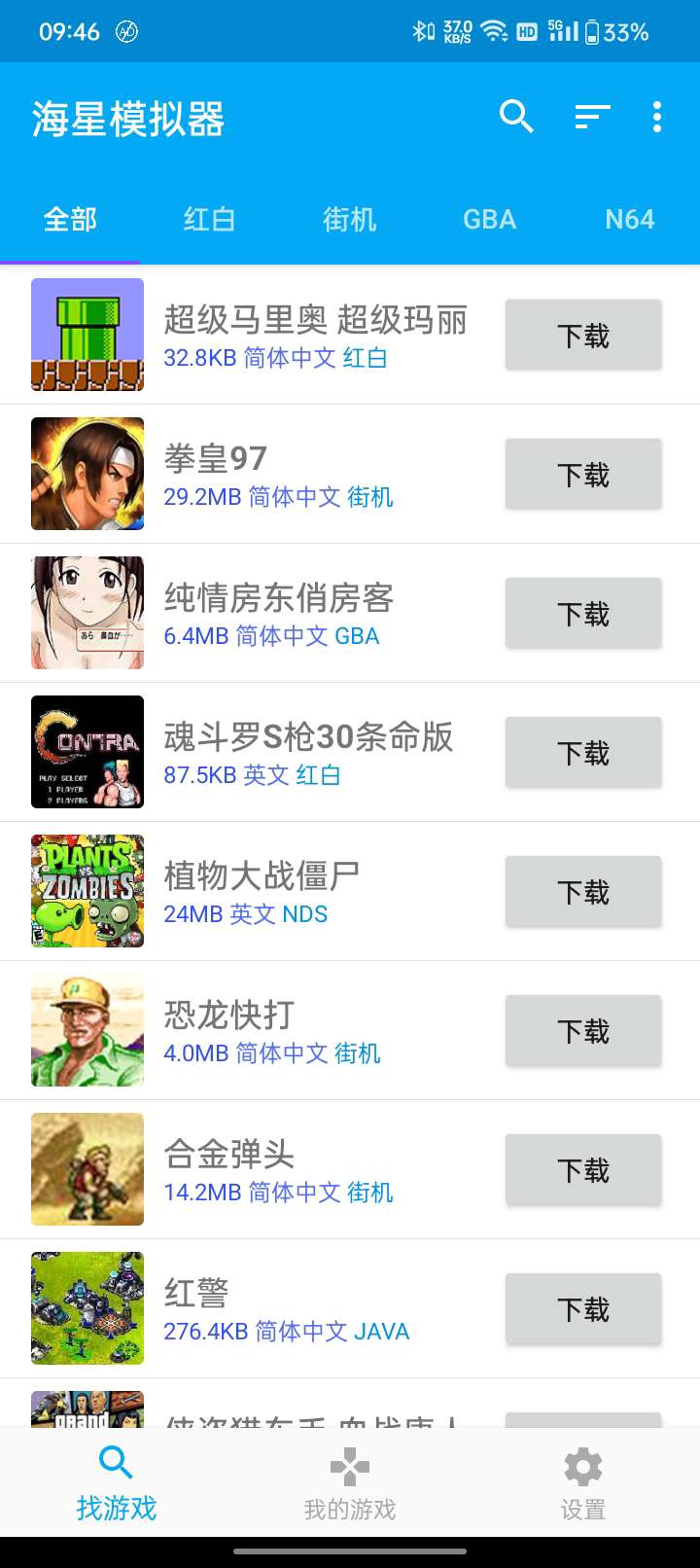
Task: Select the N64 tab
Action: click(629, 220)
